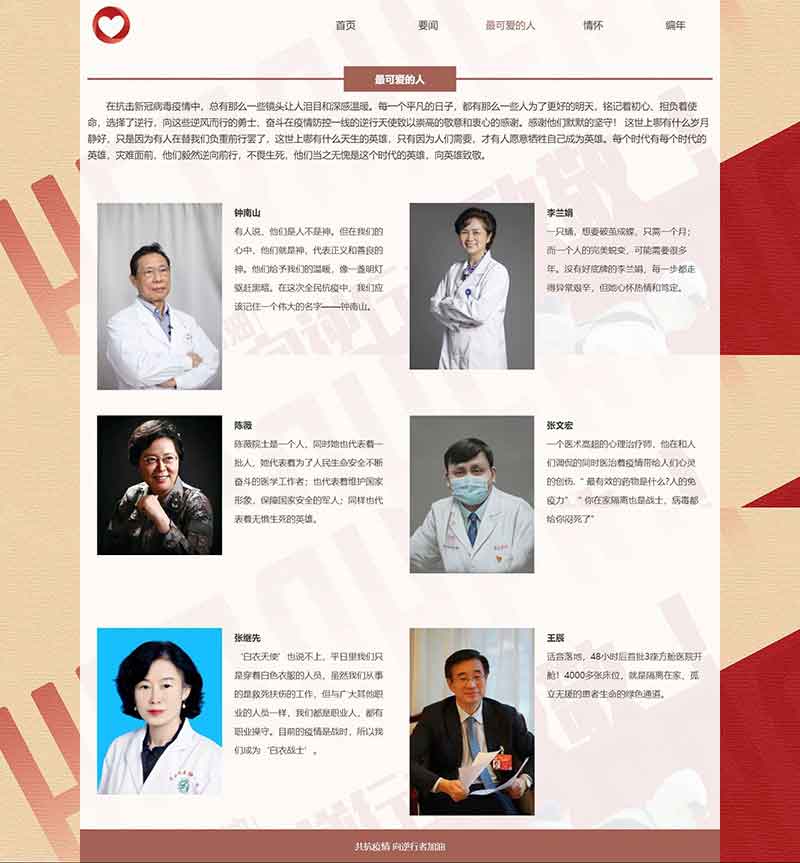The height and width of the screenshot is (863, 800).
Task: Tap the heart logo to return home
Action: click(x=111, y=25)
